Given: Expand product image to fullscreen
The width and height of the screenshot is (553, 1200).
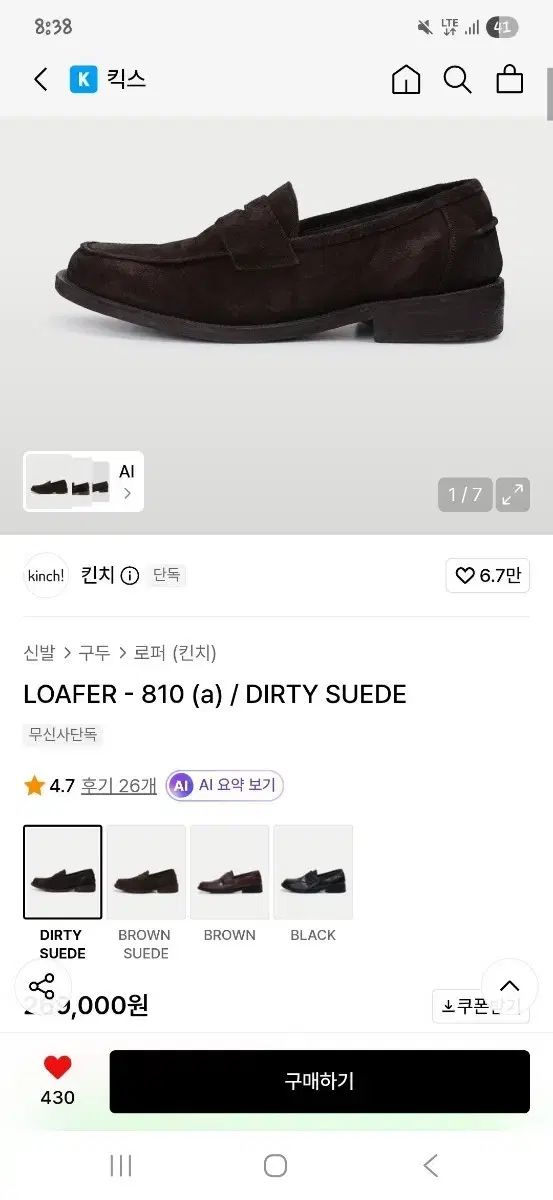Looking at the screenshot, I should (513, 494).
